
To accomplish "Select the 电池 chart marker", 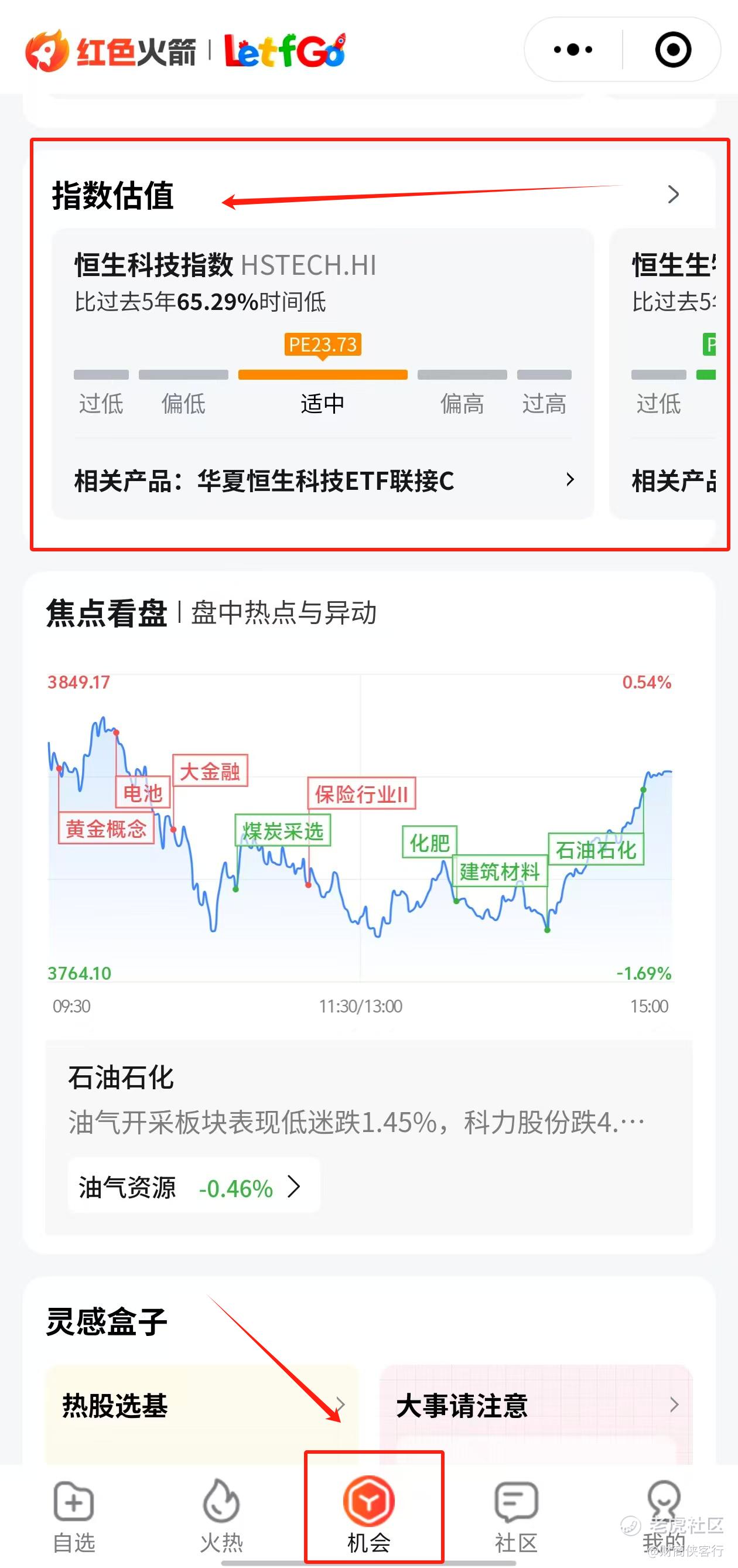I will coord(143,793).
